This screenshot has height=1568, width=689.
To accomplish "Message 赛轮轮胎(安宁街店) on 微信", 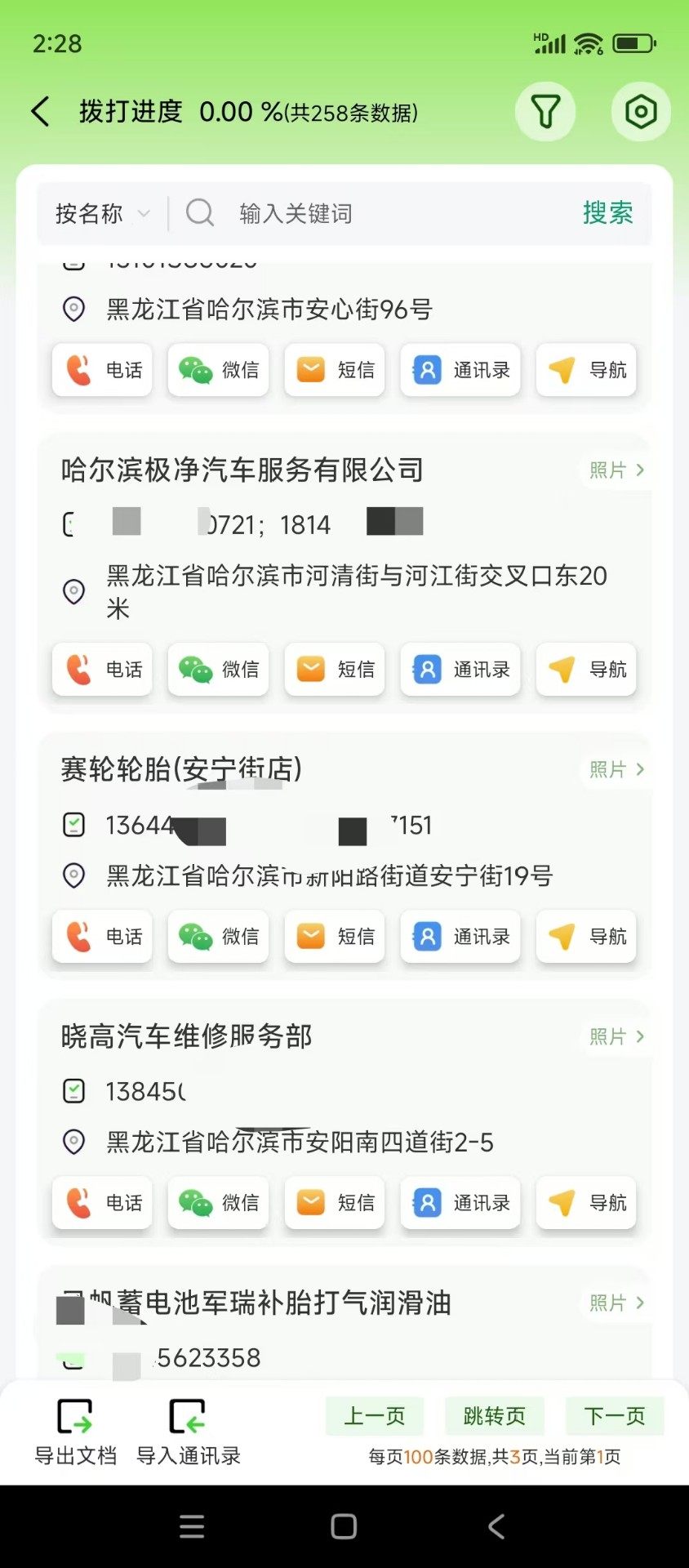I will [218, 937].
